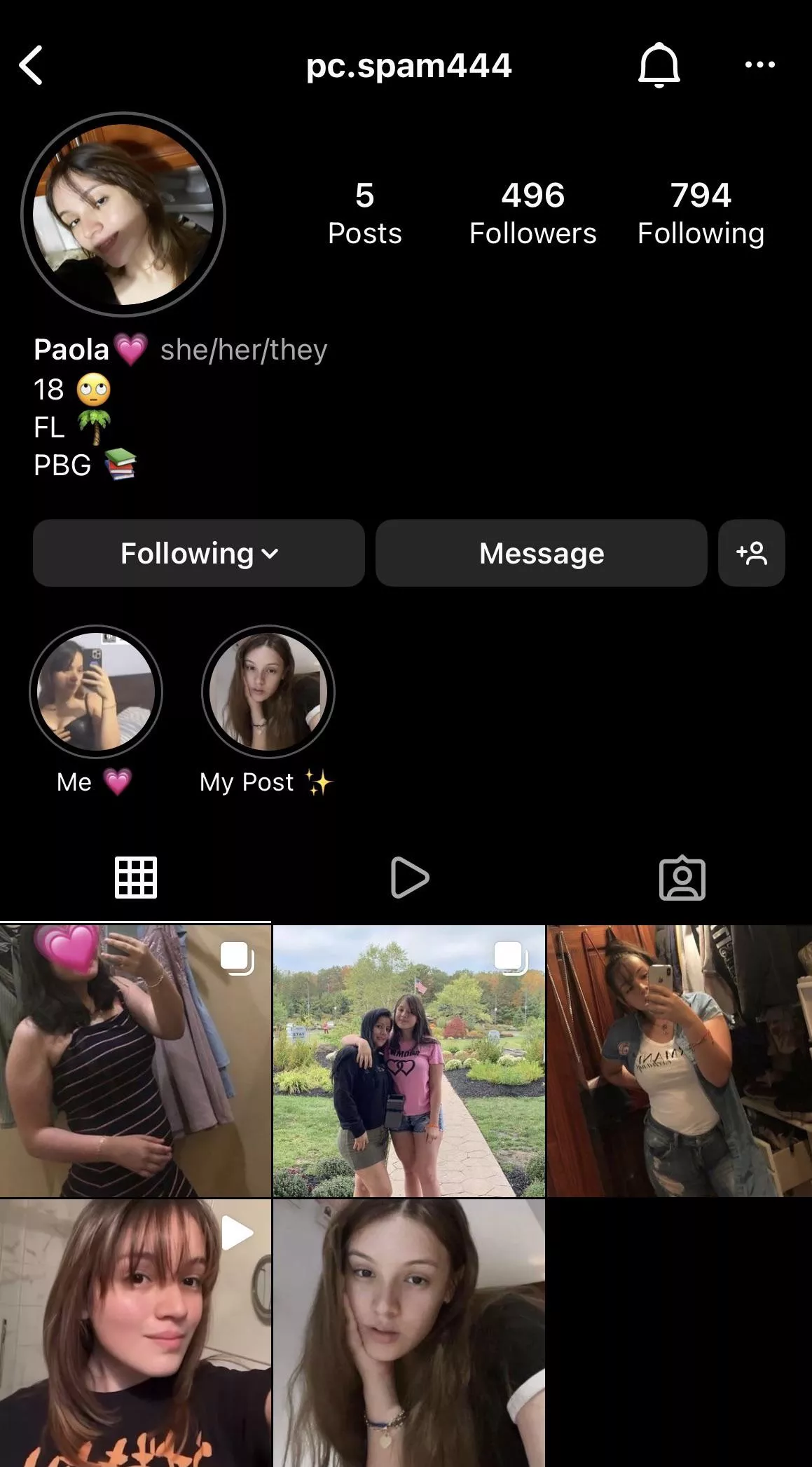View the profile picture of pc.spam444
The image size is (812, 1467).
click(123, 214)
